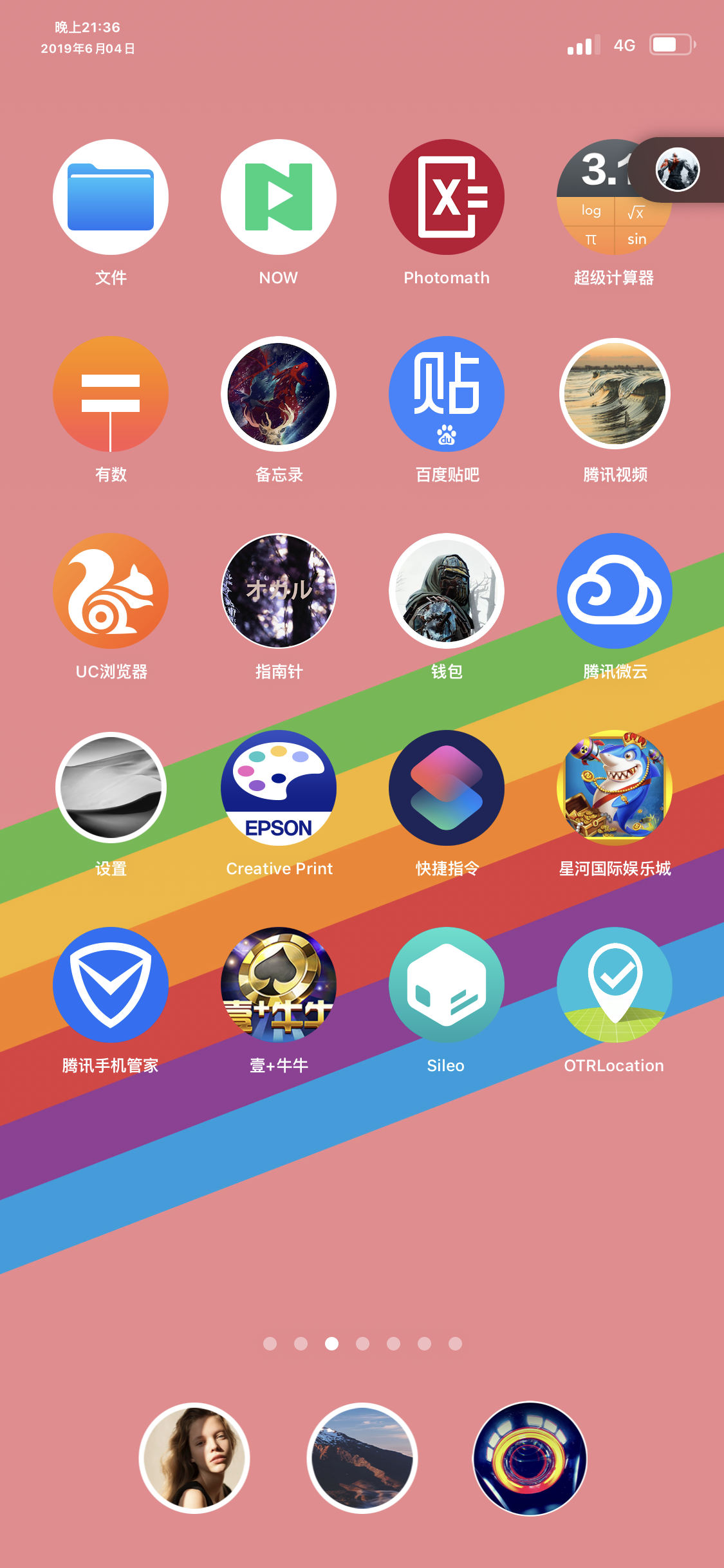Launch UC浏览器 browser
724x1568 pixels.
point(109,591)
